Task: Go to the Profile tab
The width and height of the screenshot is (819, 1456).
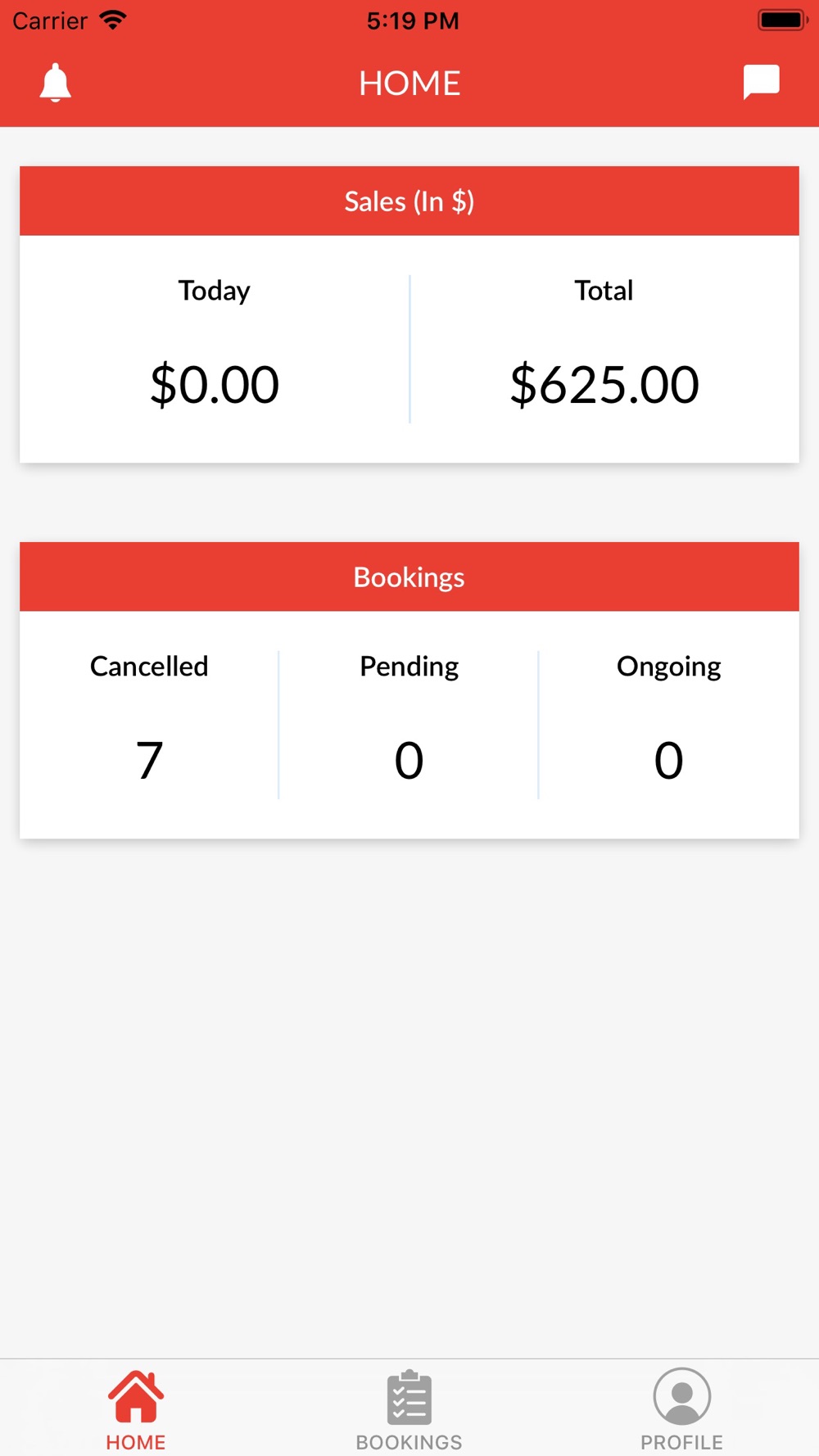Action: coord(681,1410)
